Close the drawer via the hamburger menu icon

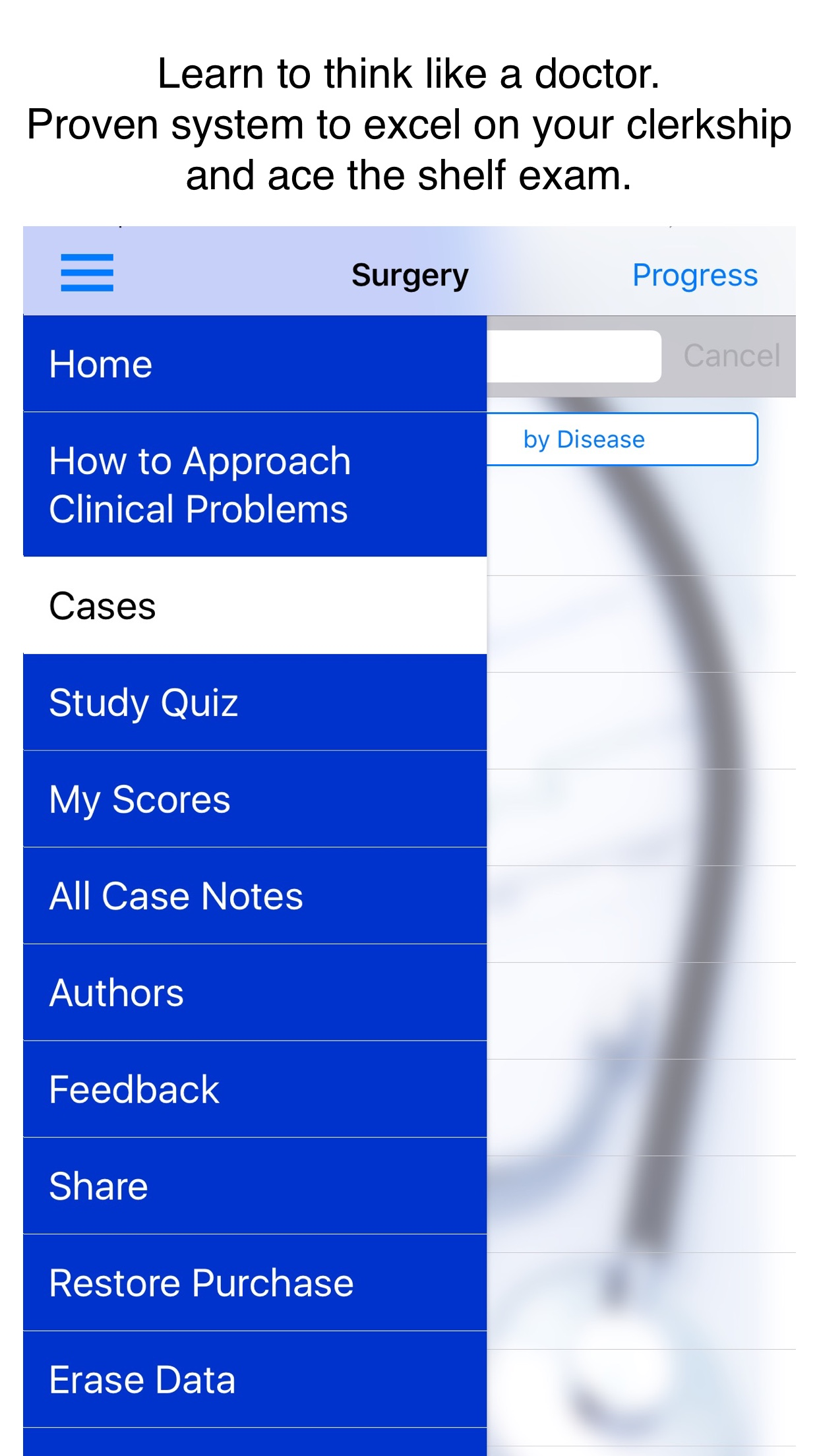[87, 273]
